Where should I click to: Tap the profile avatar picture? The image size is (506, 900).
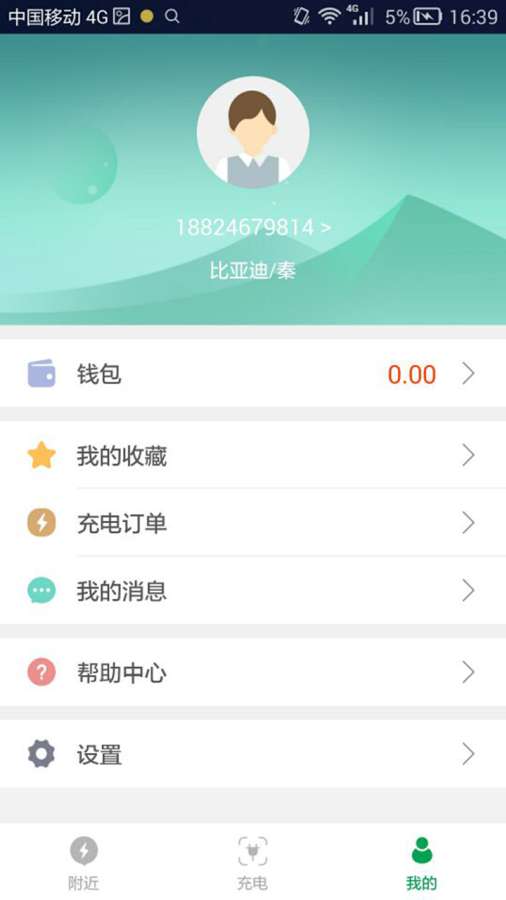tap(253, 133)
